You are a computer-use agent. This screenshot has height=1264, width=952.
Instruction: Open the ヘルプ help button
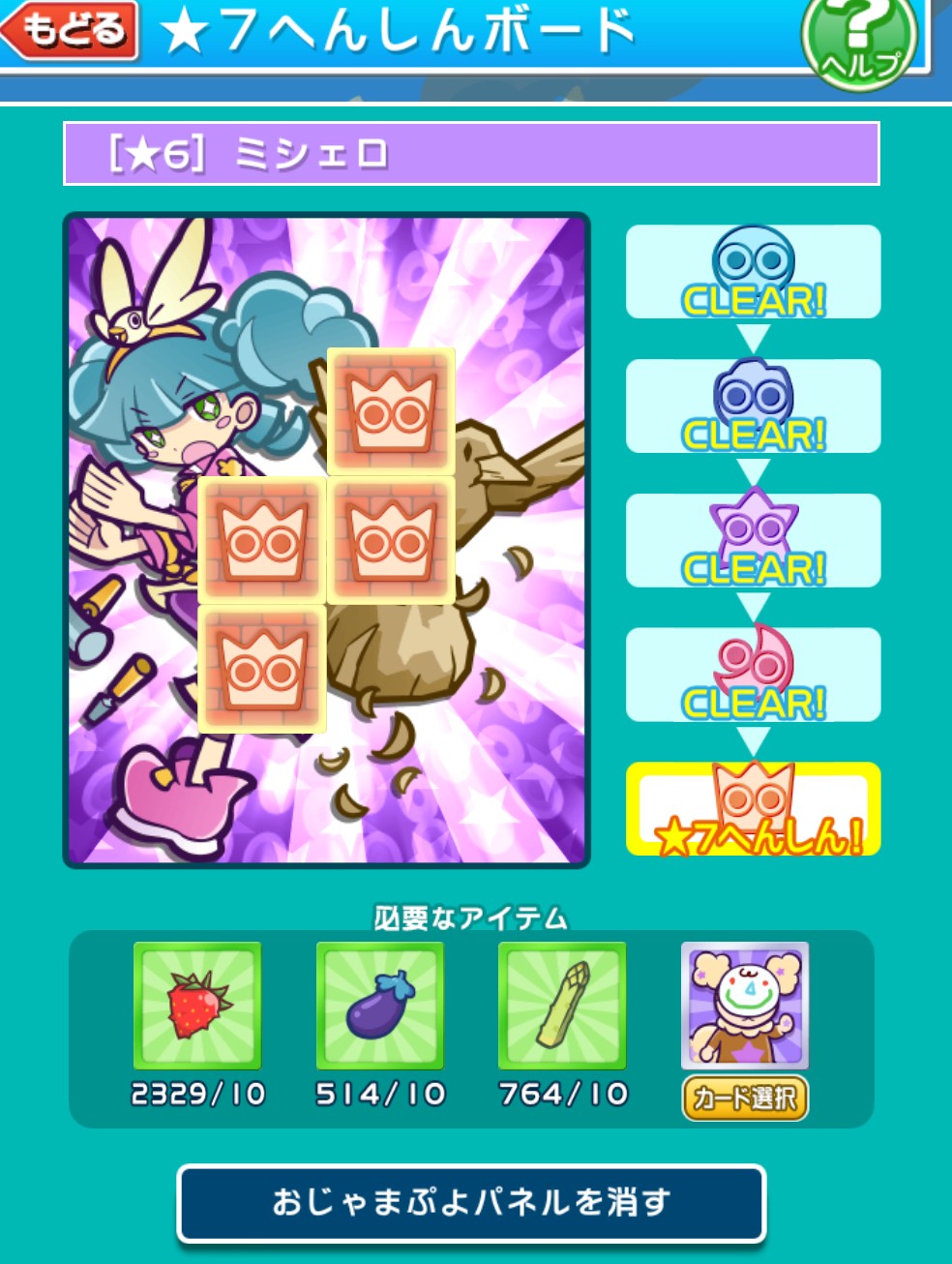[859, 41]
